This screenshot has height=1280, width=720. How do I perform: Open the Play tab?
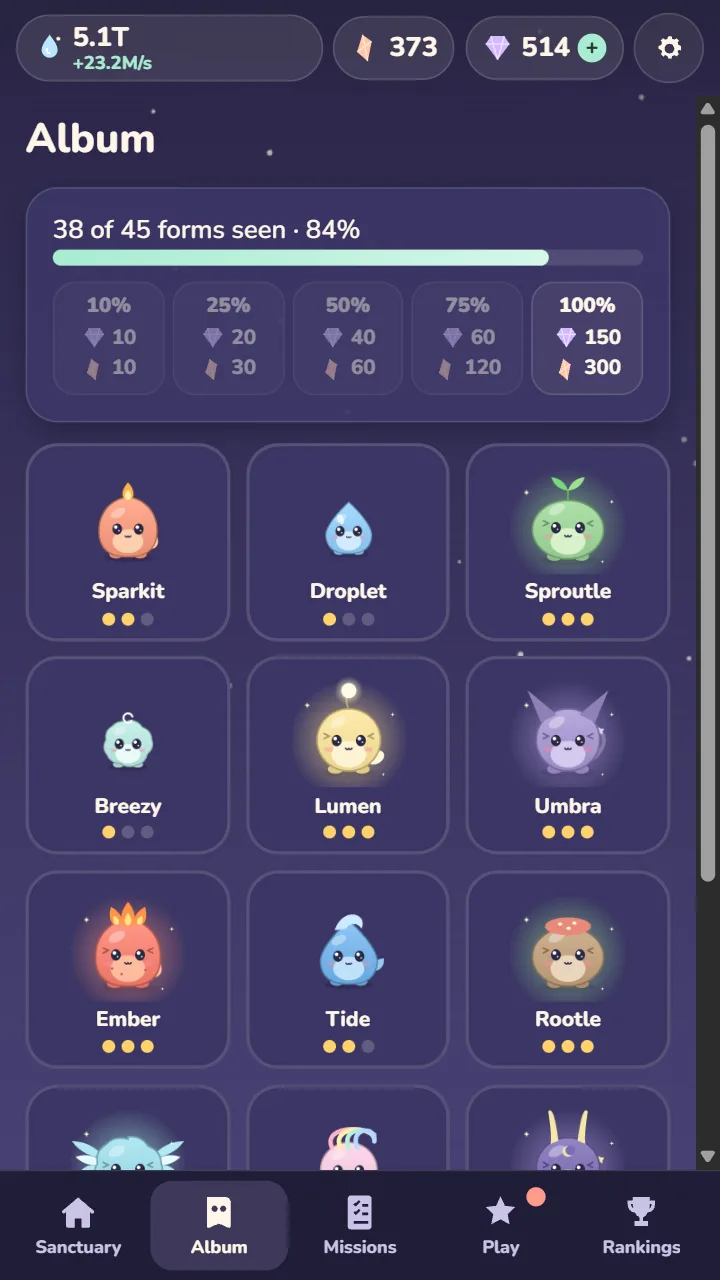[501, 1226]
